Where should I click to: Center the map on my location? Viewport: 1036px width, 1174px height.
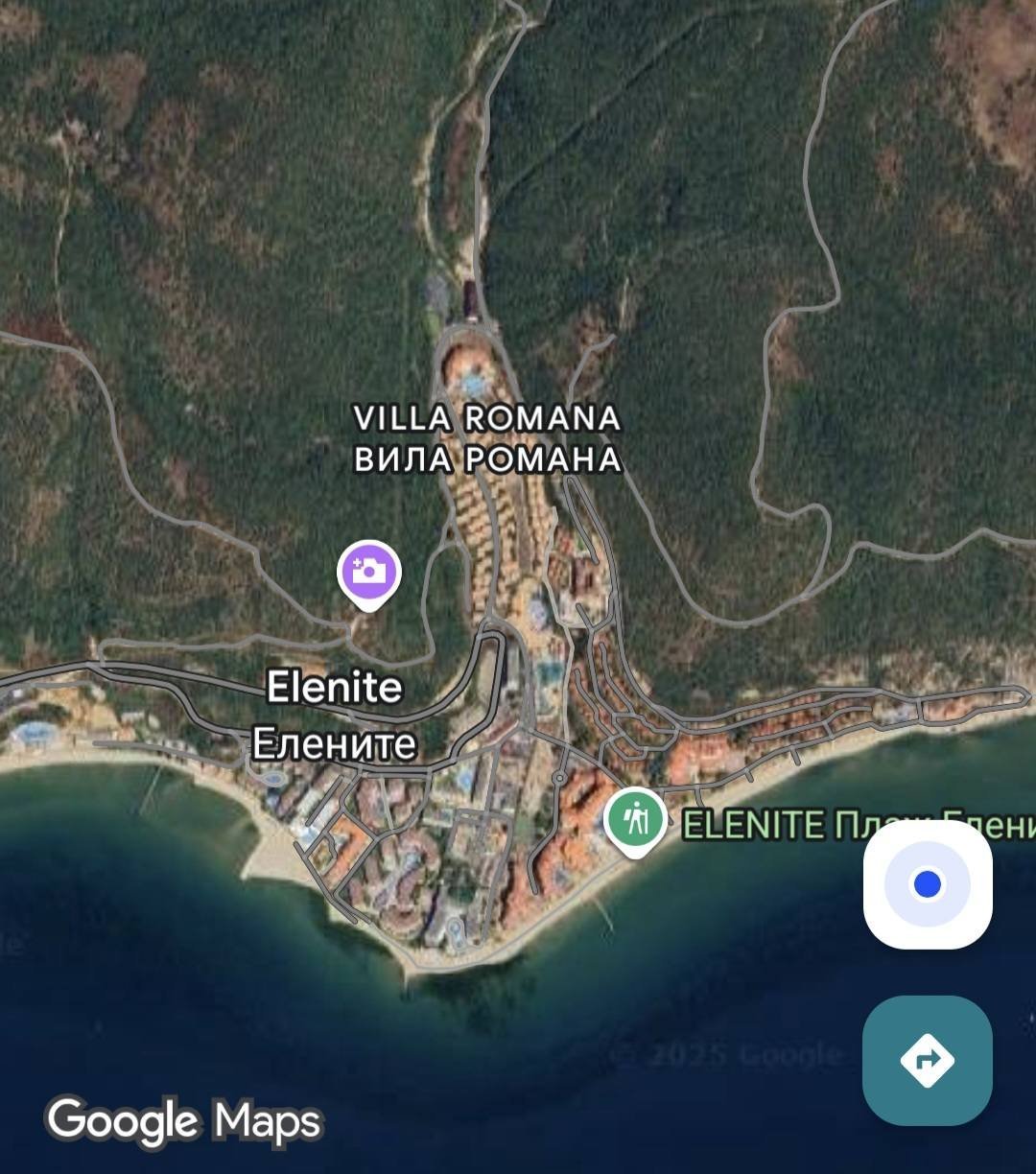point(928,883)
